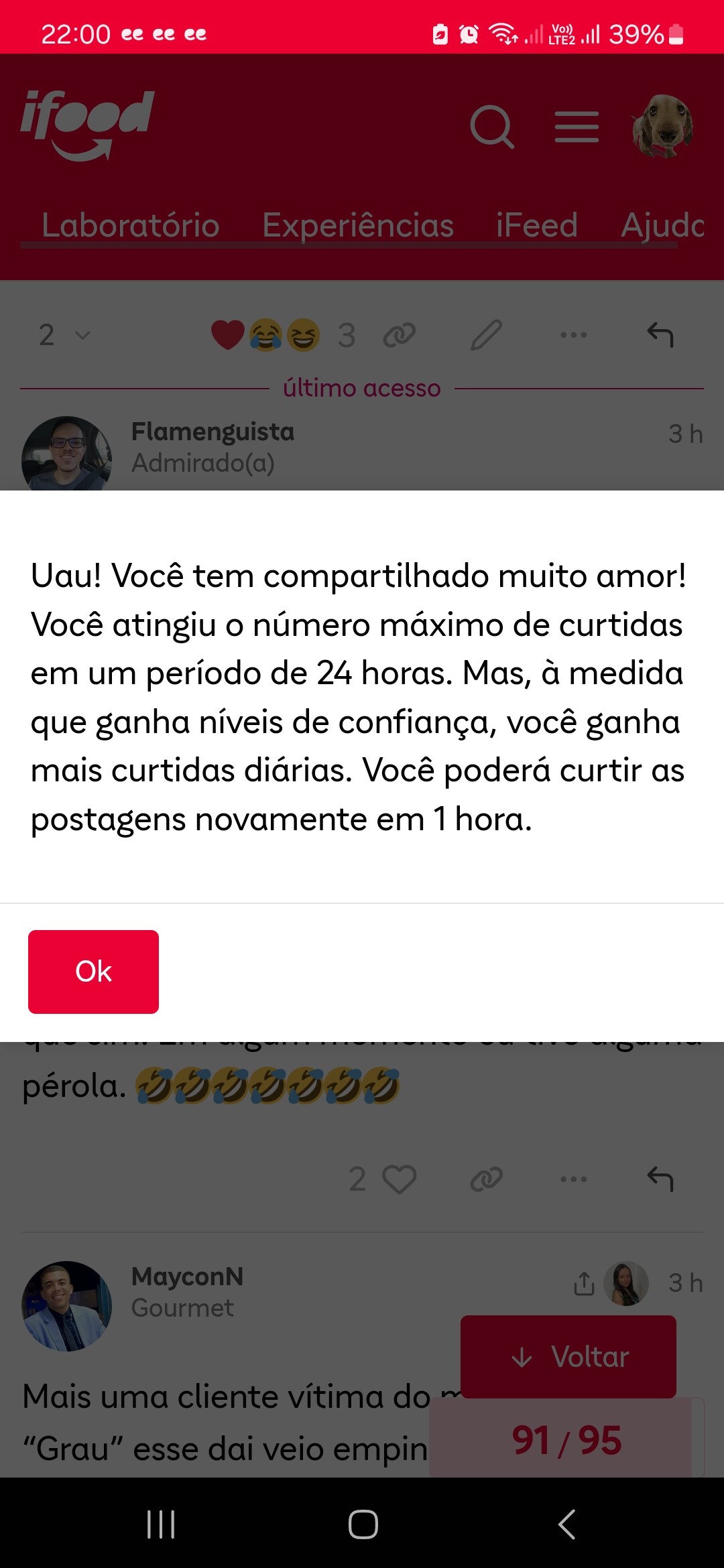Screen dimensions: 724x1568
Task: Open the search magnifier in the header
Action: tap(492, 126)
